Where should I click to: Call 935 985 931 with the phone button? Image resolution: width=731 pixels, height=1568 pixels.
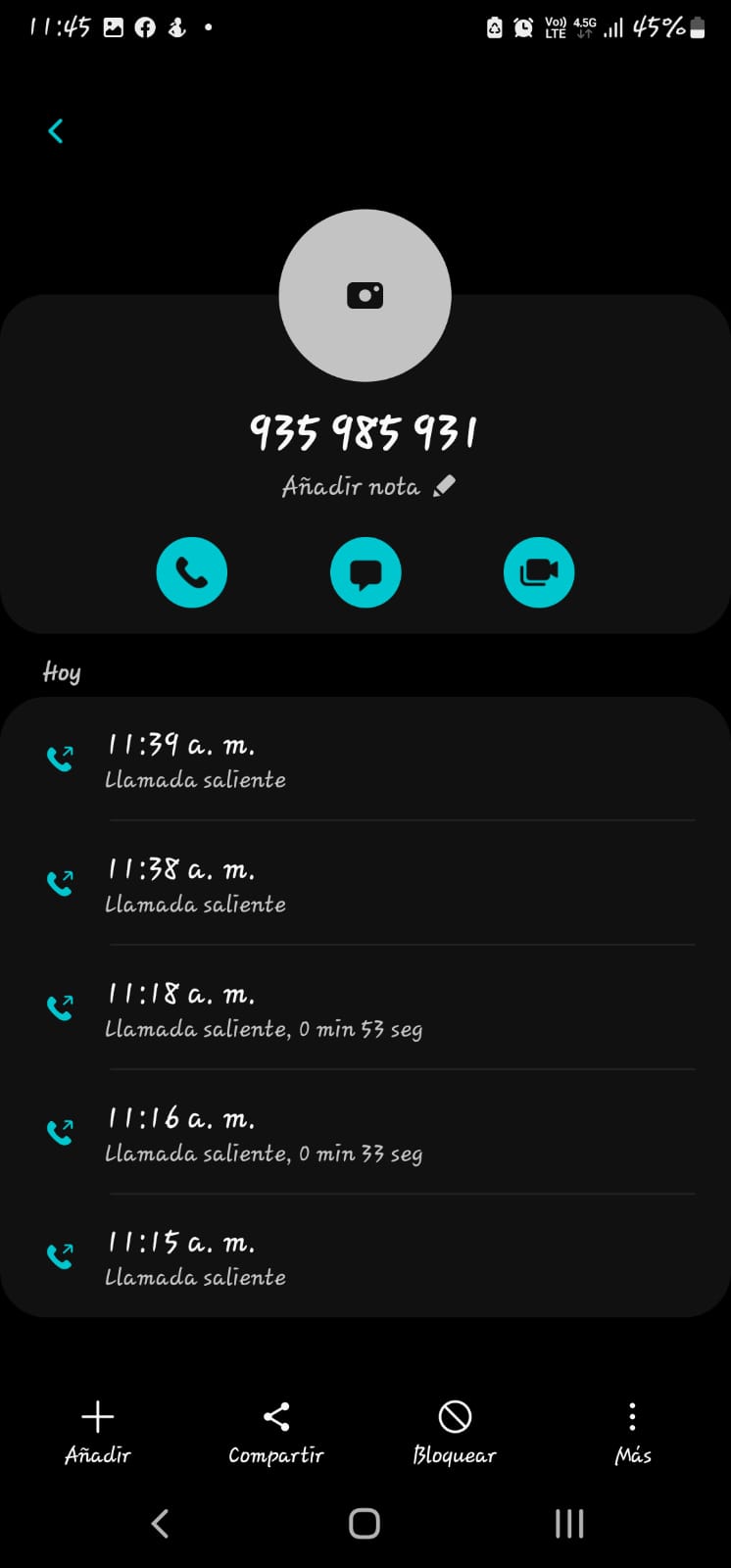[x=192, y=572]
